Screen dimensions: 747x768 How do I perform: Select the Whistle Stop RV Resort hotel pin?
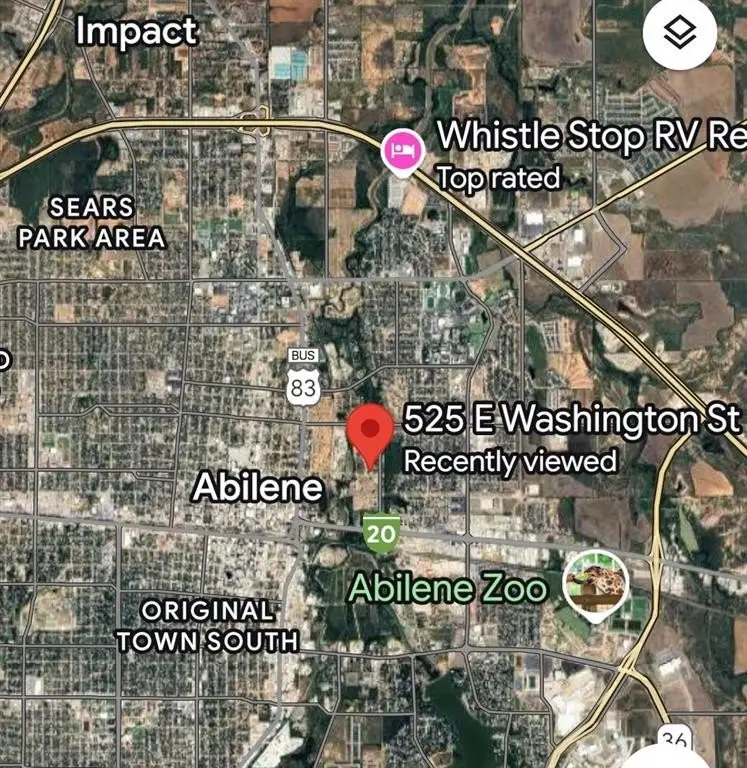pyautogui.click(x=404, y=153)
